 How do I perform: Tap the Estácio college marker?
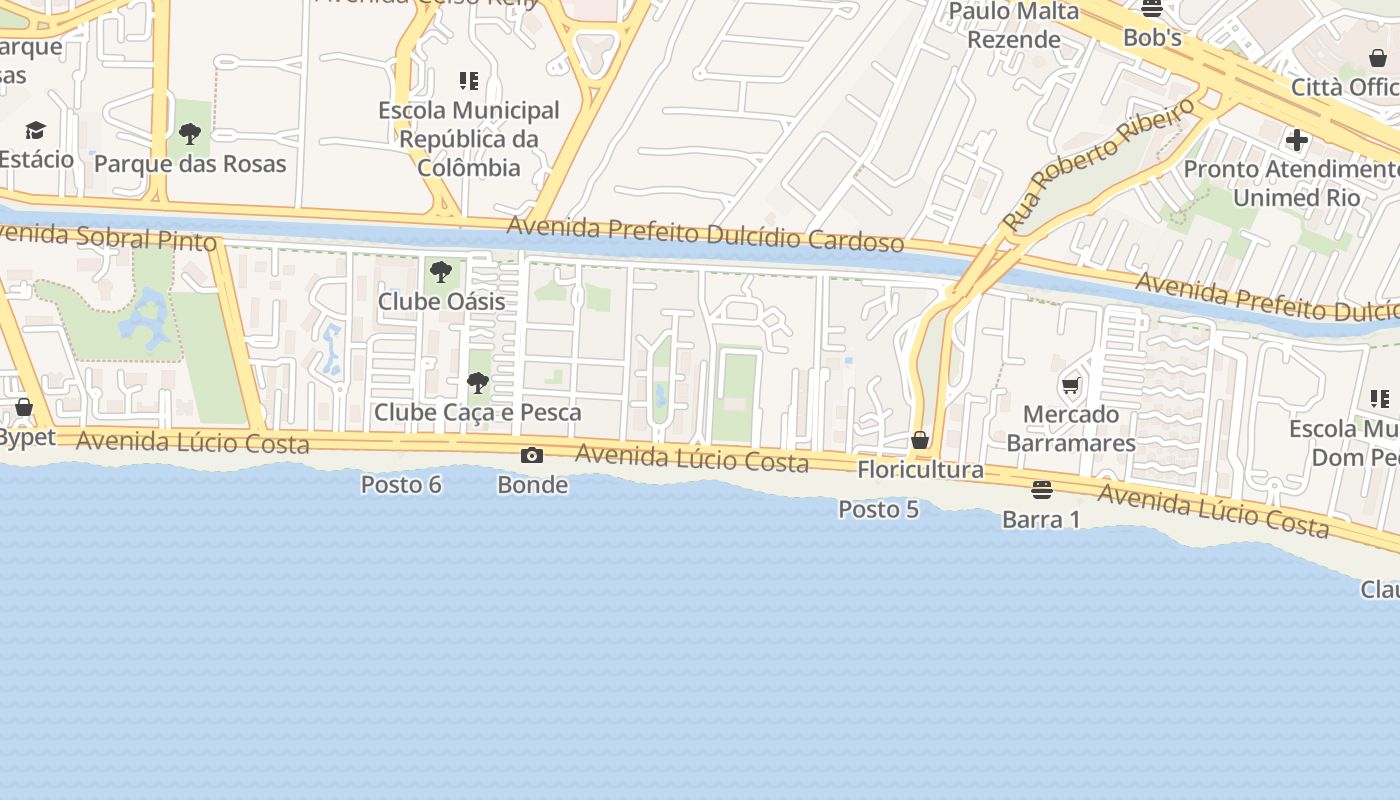(x=36, y=130)
